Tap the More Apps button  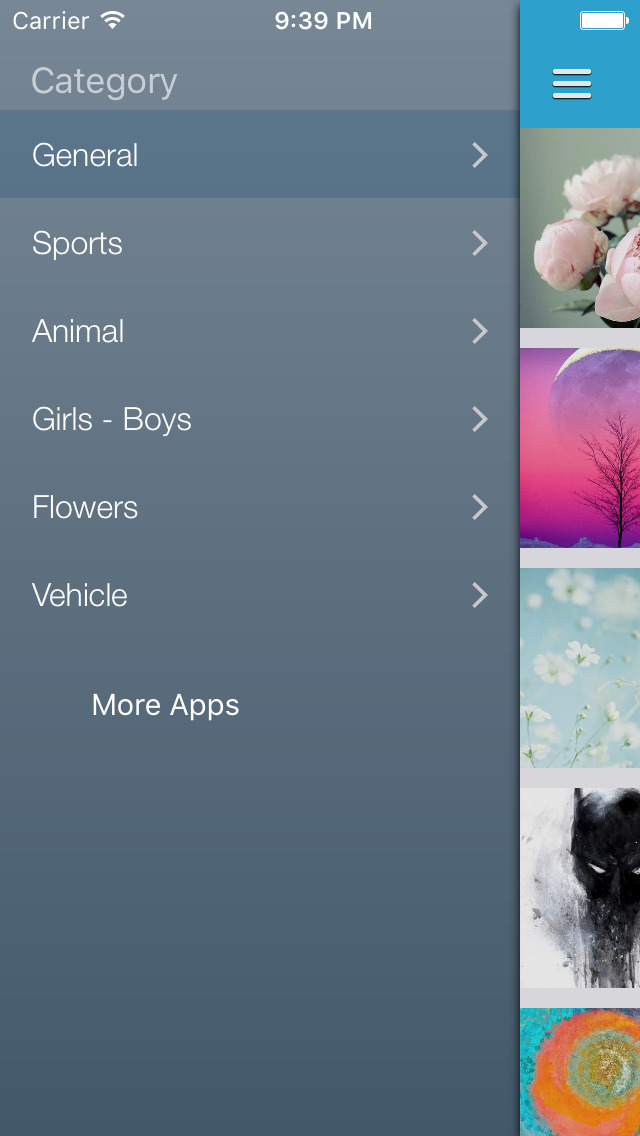coord(165,705)
